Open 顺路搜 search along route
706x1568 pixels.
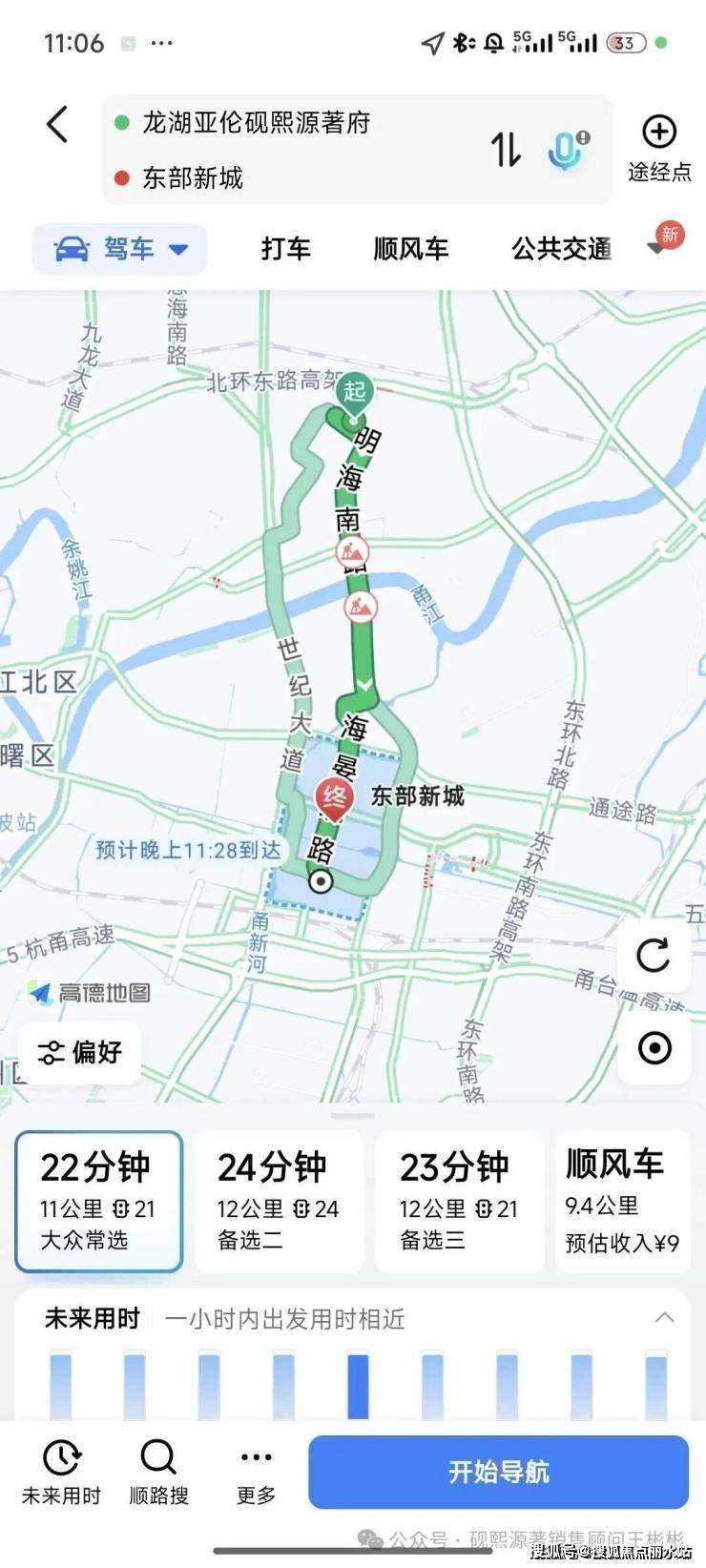click(158, 1472)
